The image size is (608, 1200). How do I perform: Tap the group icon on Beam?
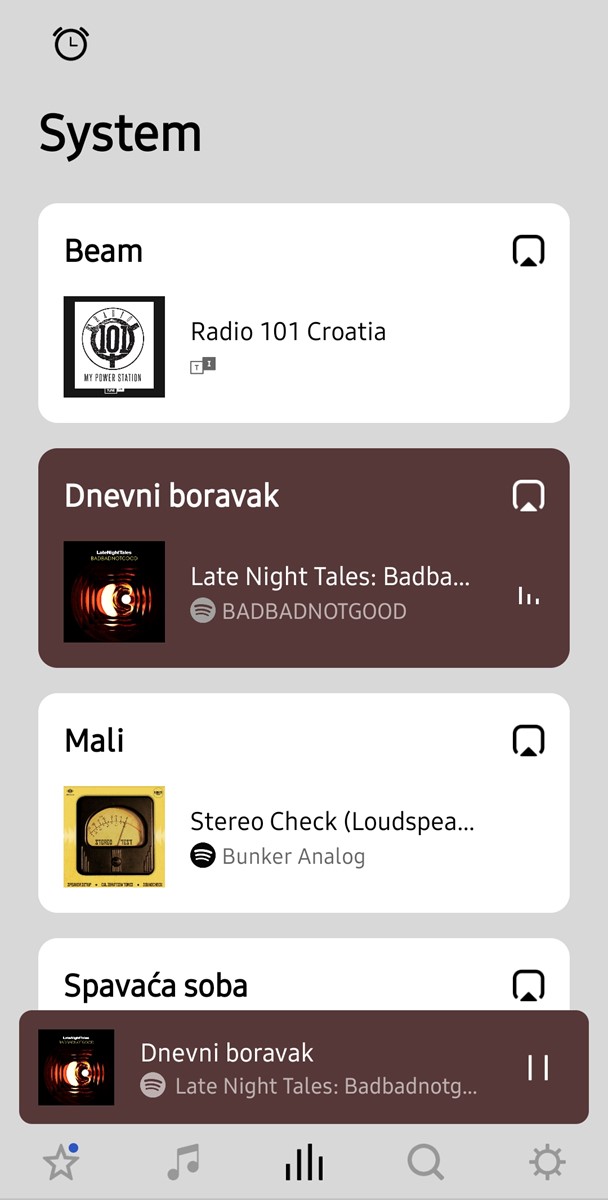[x=528, y=250]
